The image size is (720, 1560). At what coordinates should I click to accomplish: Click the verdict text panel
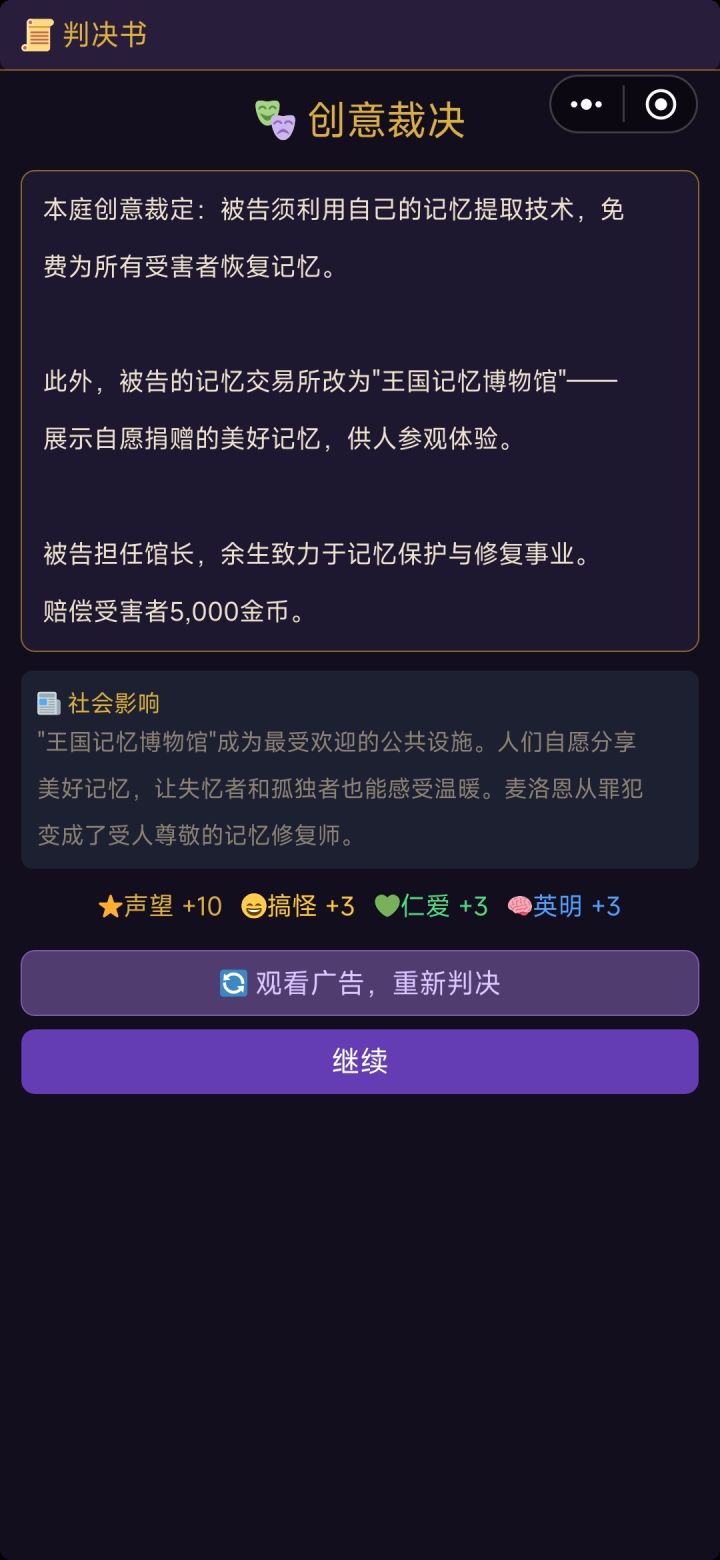360,410
